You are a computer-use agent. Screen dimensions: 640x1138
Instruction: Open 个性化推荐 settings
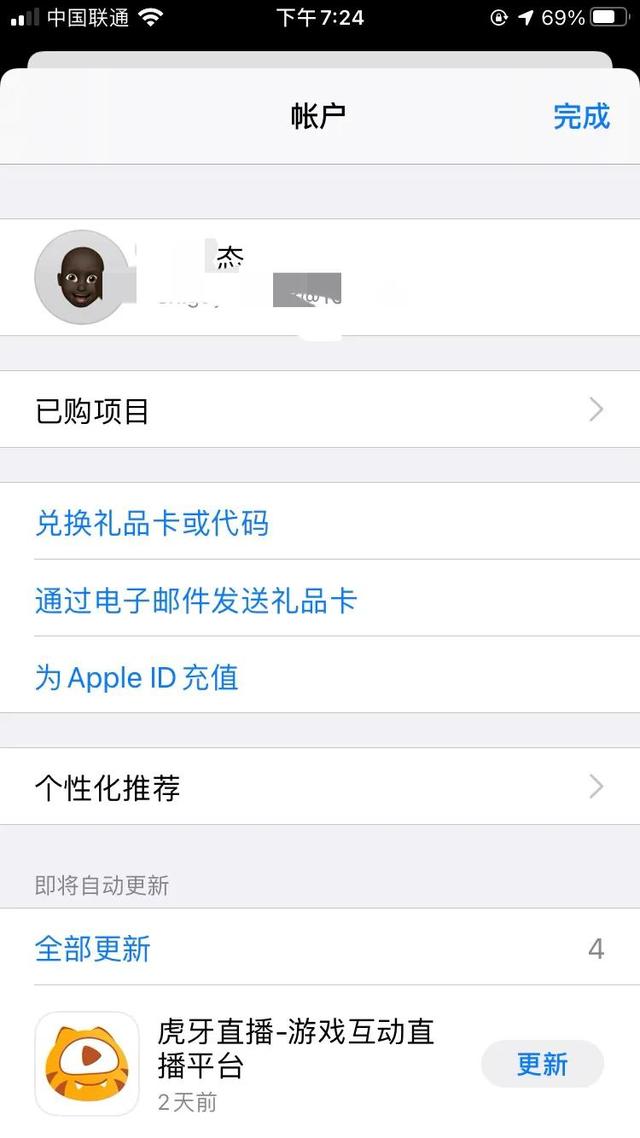click(x=320, y=787)
